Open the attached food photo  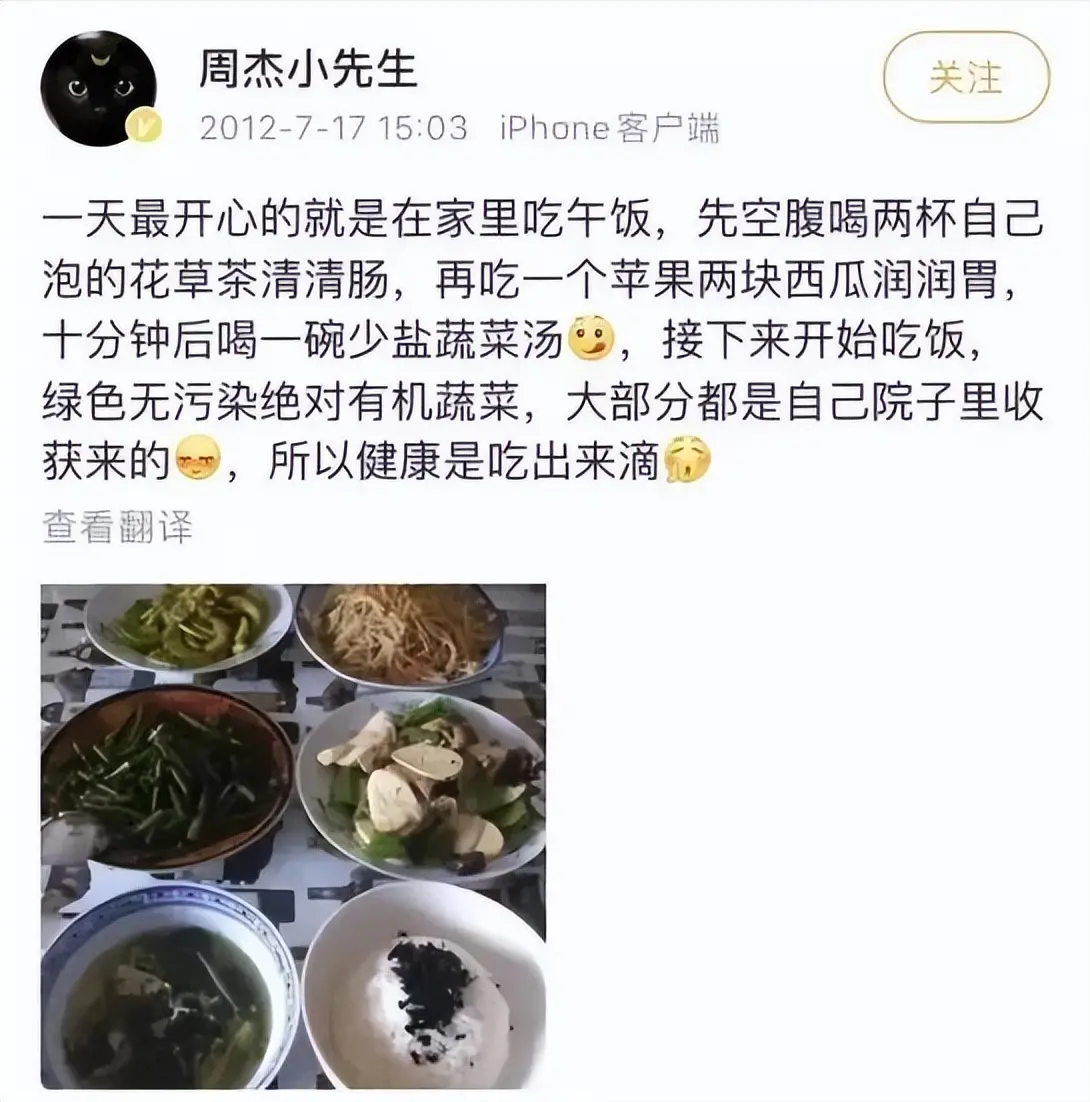[293, 835]
